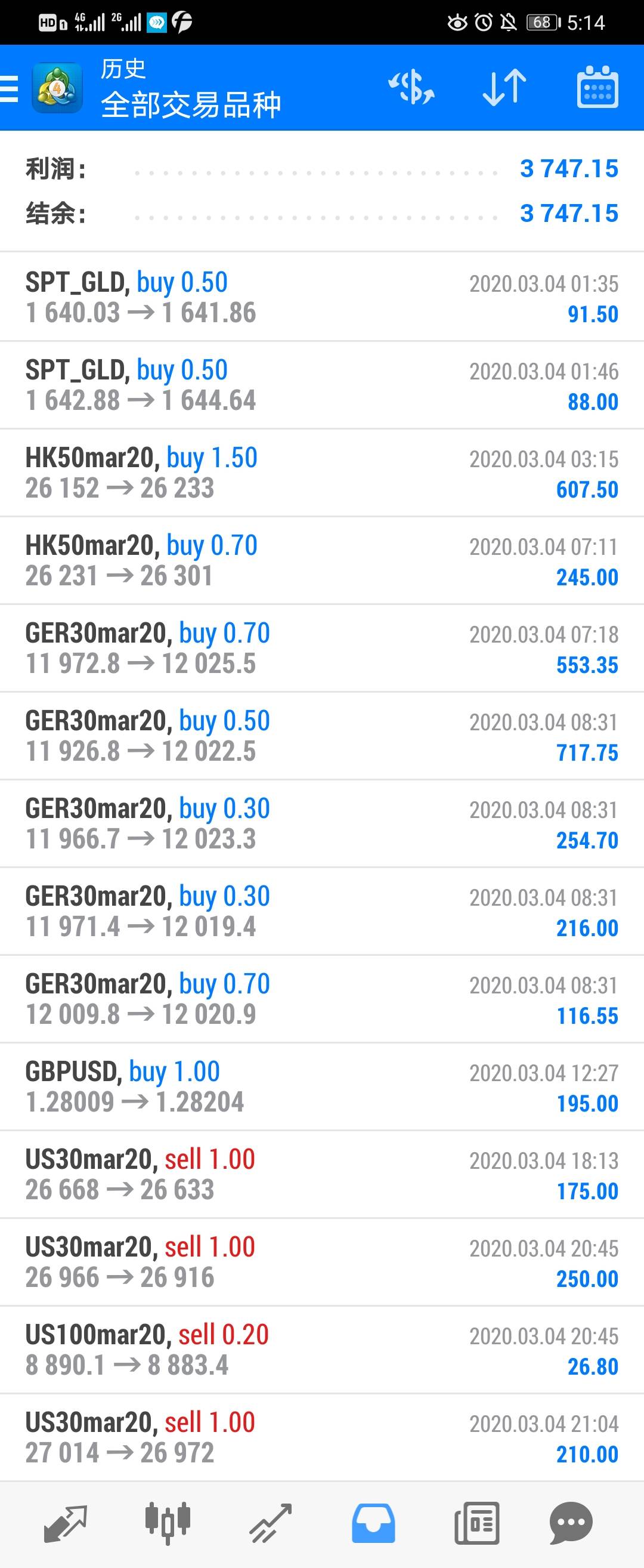Image resolution: width=644 pixels, height=1568 pixels.
Task: Open the US30mar20 trade closed at 18:13
Action: coord(321,1174)
